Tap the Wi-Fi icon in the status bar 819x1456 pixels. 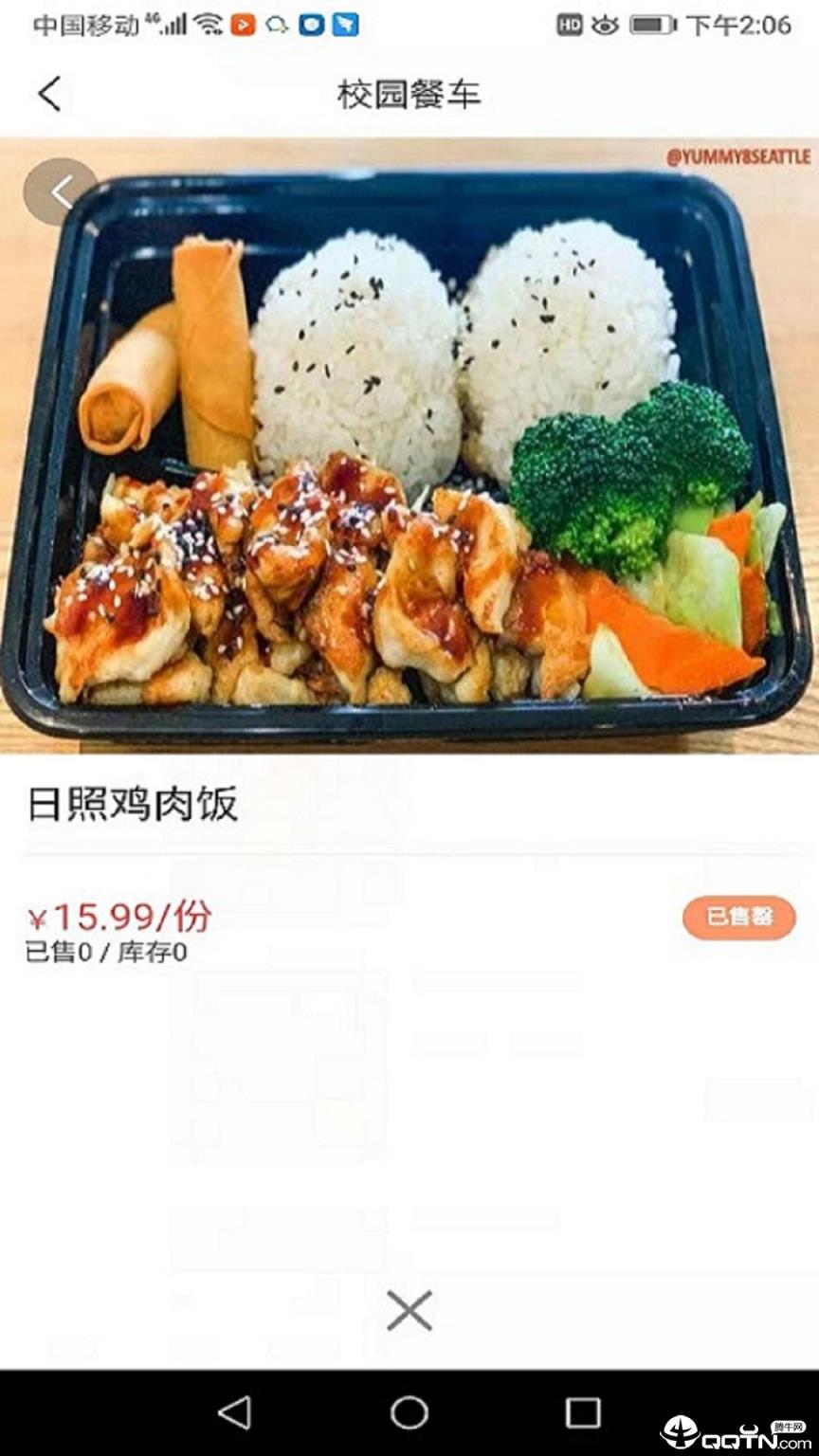coord(208,26)
